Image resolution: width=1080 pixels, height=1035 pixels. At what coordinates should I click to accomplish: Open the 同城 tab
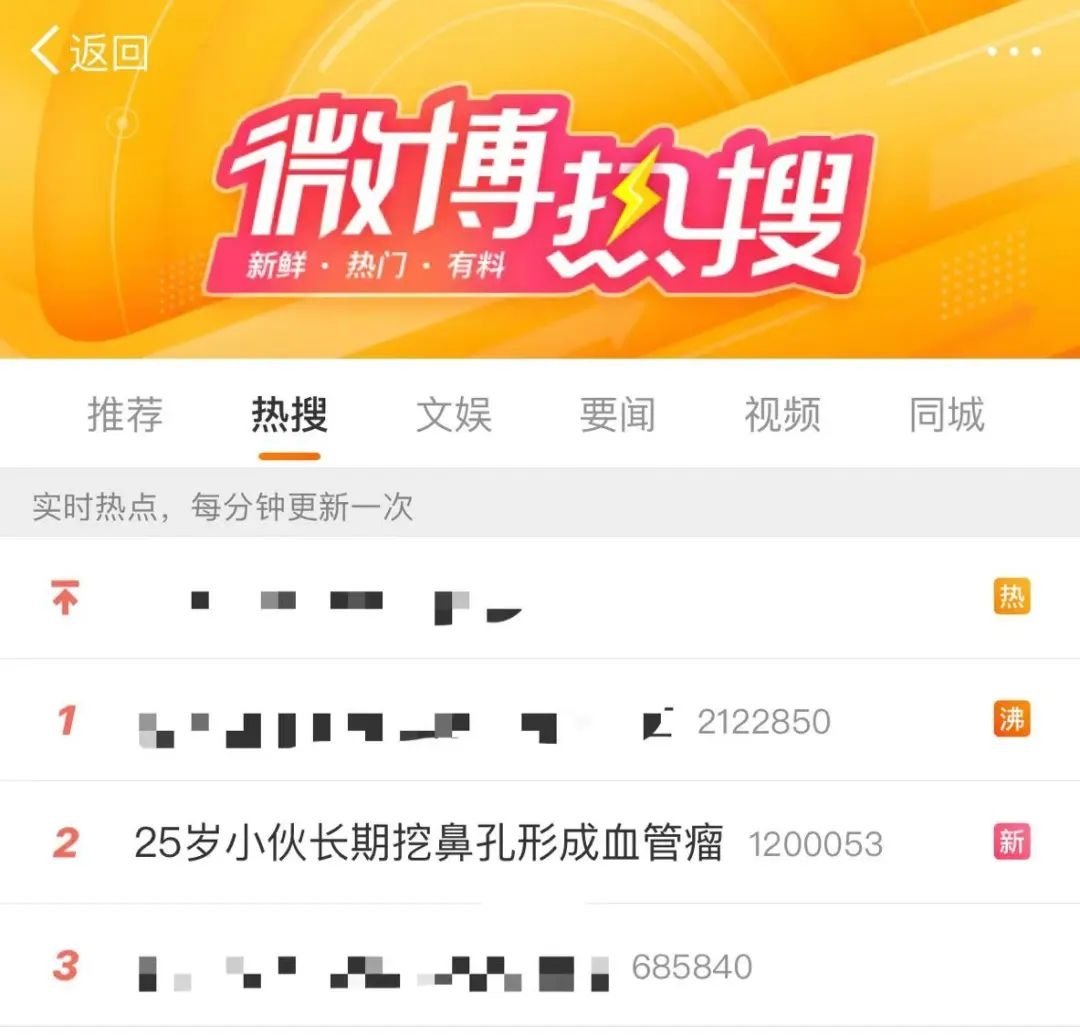tap(946, 415)
